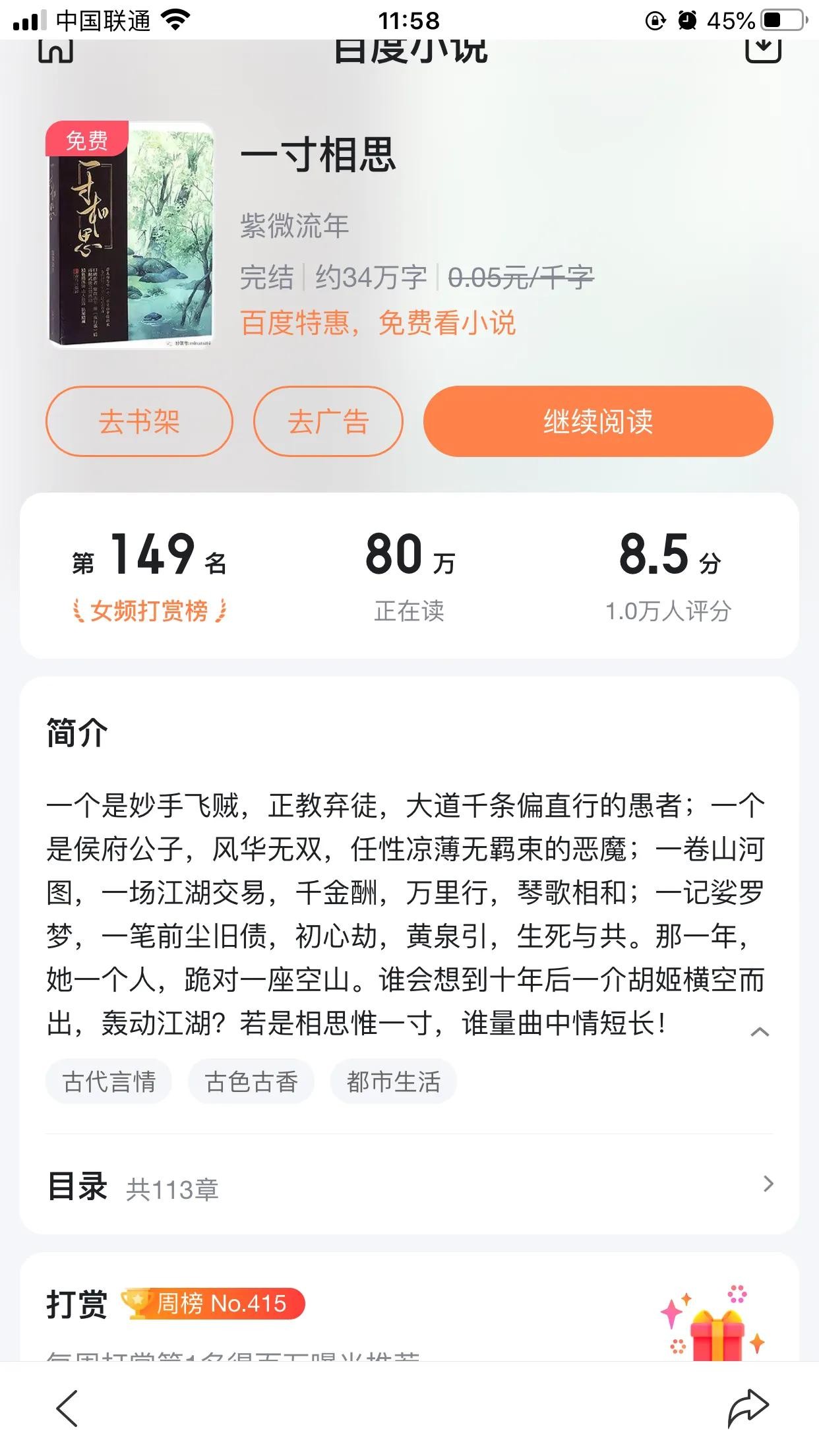Go back using the bottom arrow
819x1456 pixels.
pos(67,1409)
